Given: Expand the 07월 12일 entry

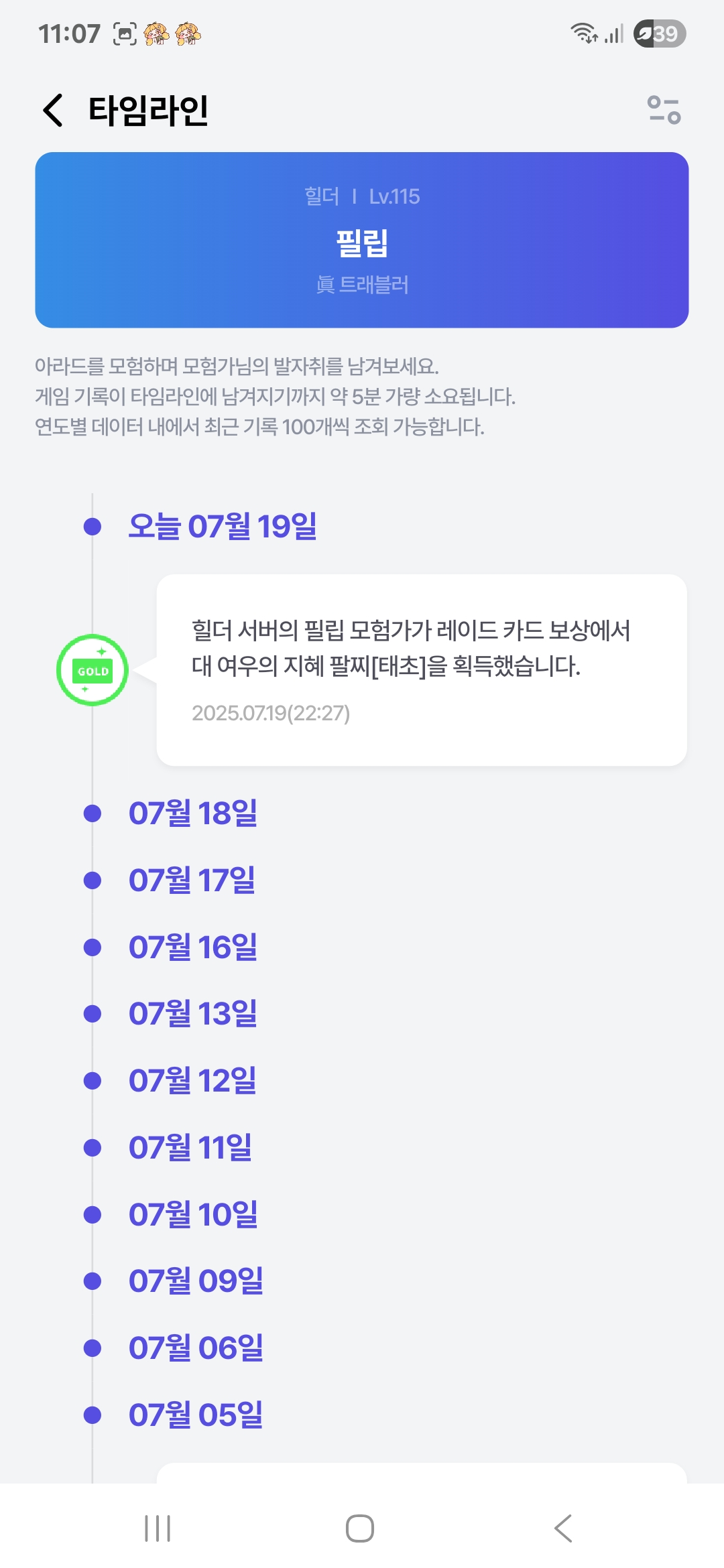Looking at the screenshot, I should click(x=192, y=1081).
